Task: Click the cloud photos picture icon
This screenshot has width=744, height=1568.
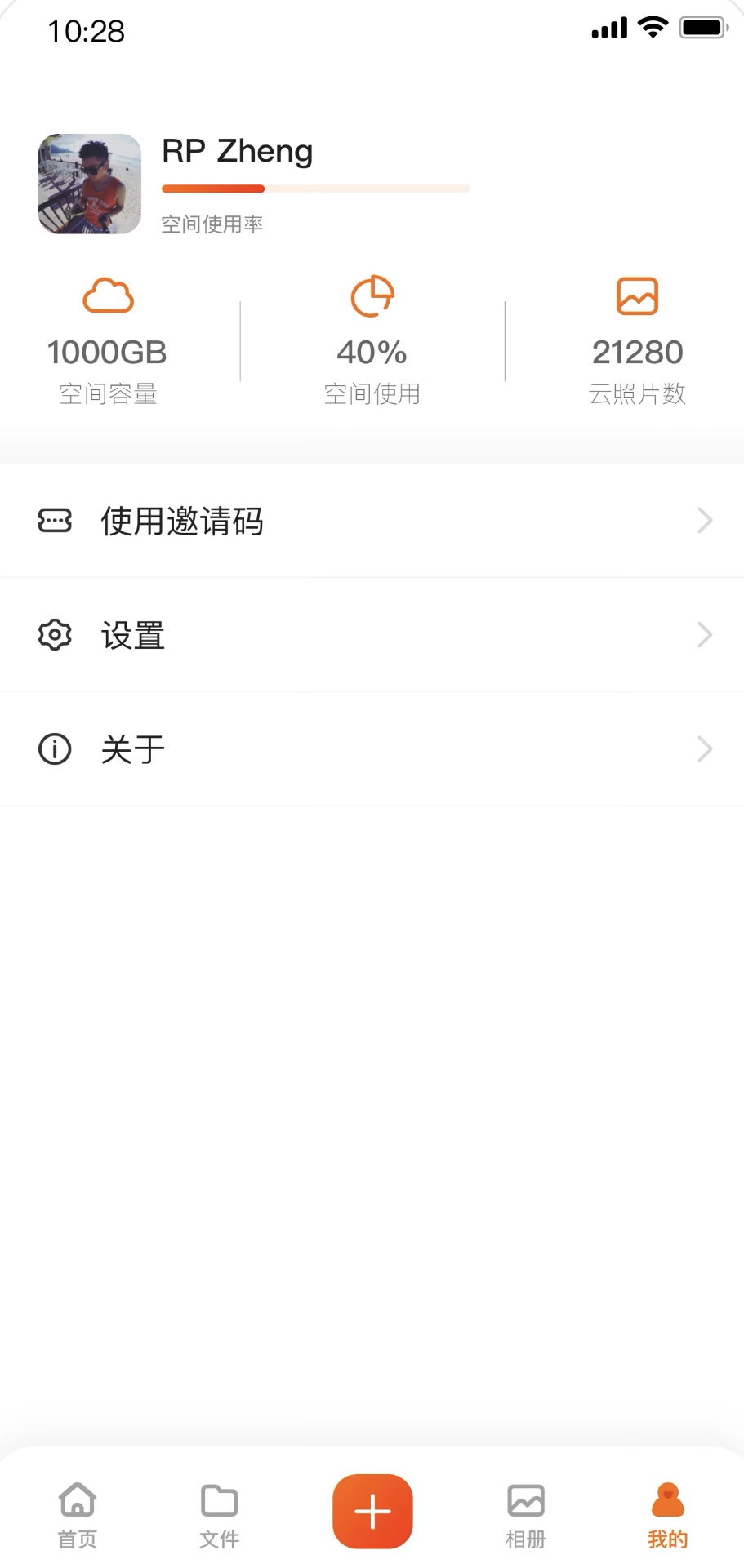Action: (x=637, y=296)
